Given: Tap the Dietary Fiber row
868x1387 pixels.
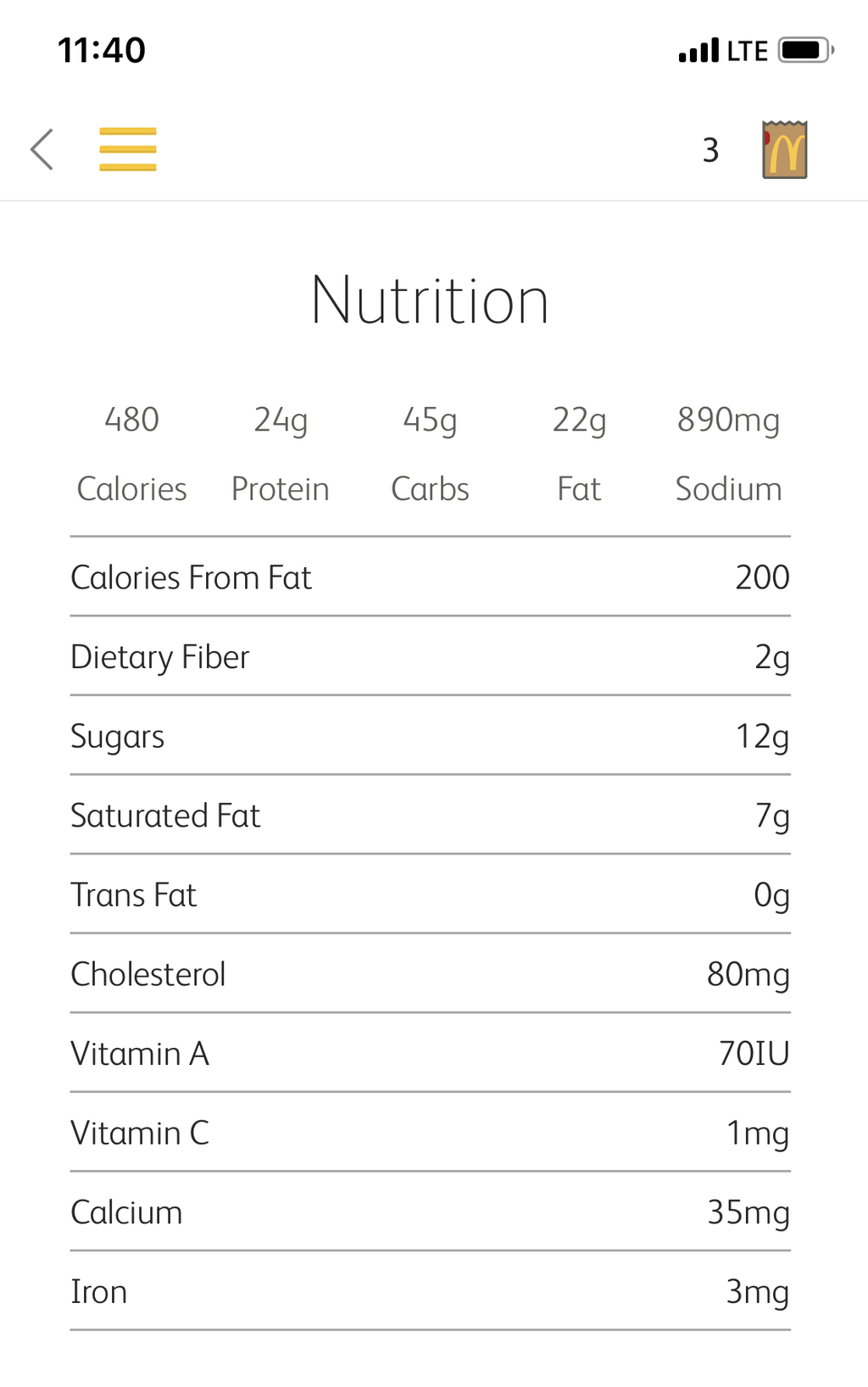Looking at the screenshot, I should tap(430, 657).
